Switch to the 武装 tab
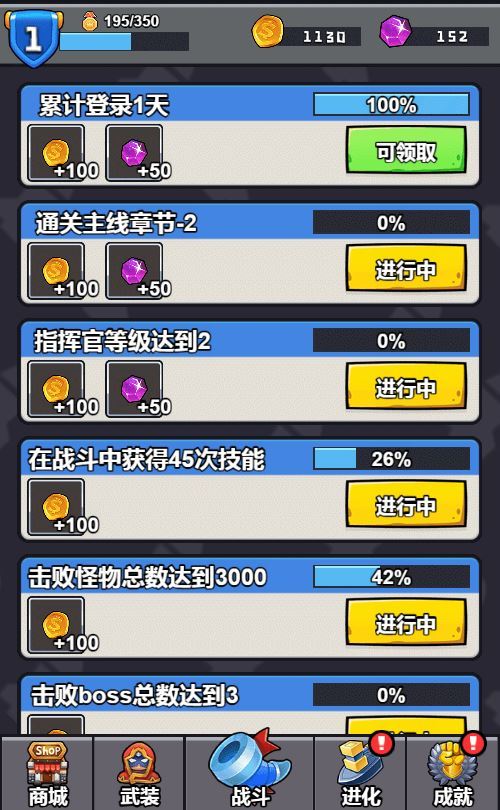500x810 pixels. 139,773
